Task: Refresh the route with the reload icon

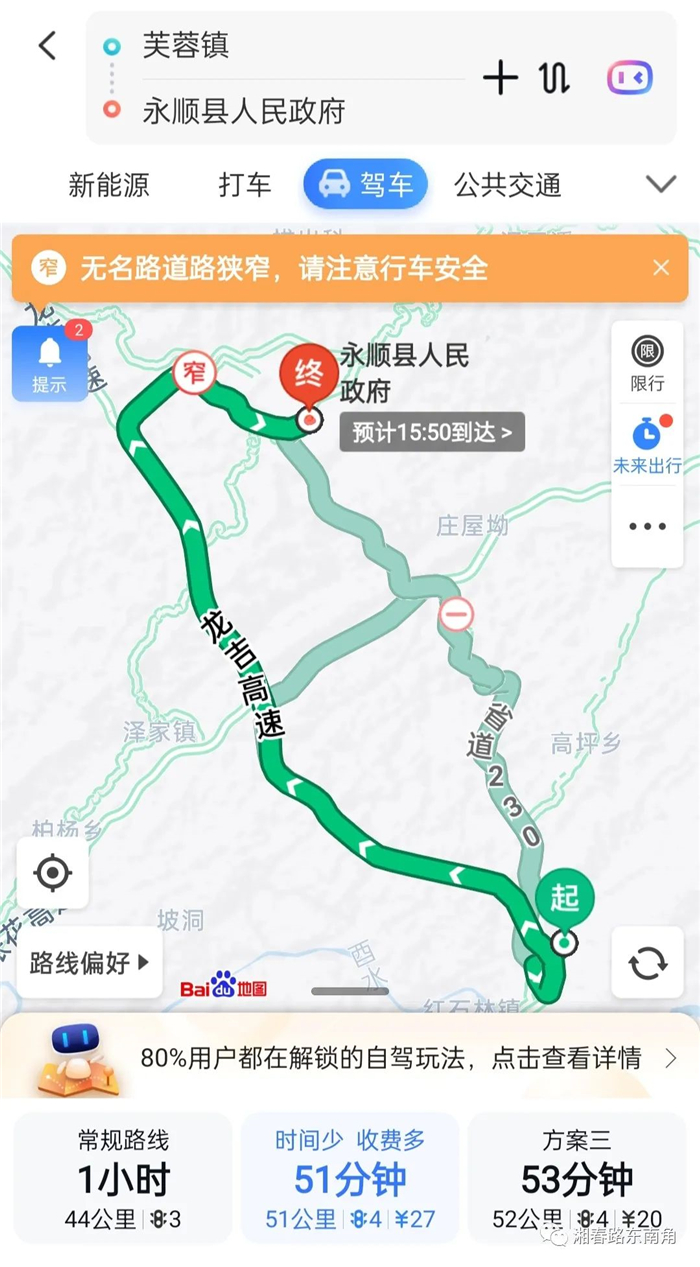Action: click(x=647, y=963)
